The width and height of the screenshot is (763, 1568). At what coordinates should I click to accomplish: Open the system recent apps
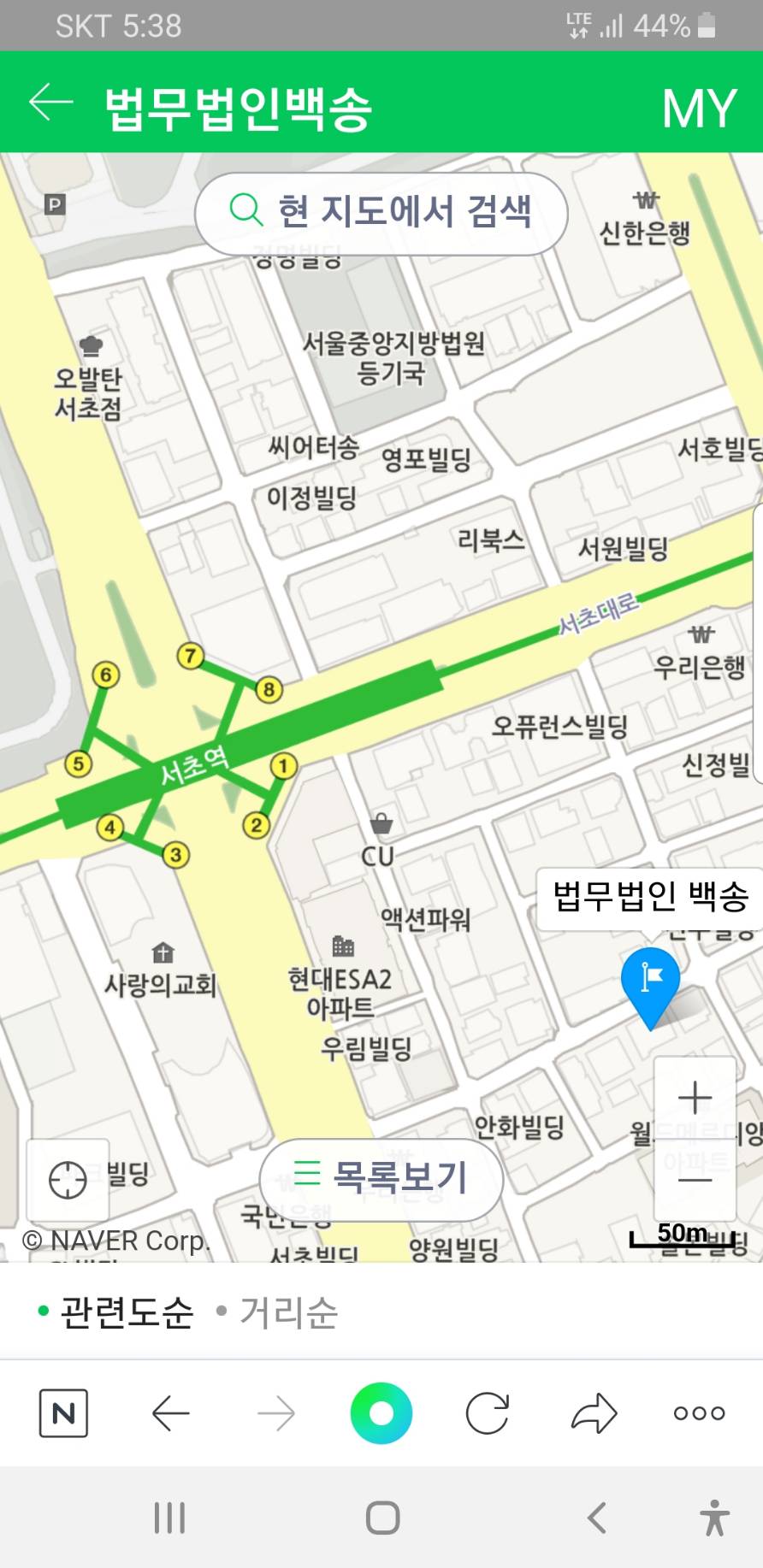coord(169,1518)
